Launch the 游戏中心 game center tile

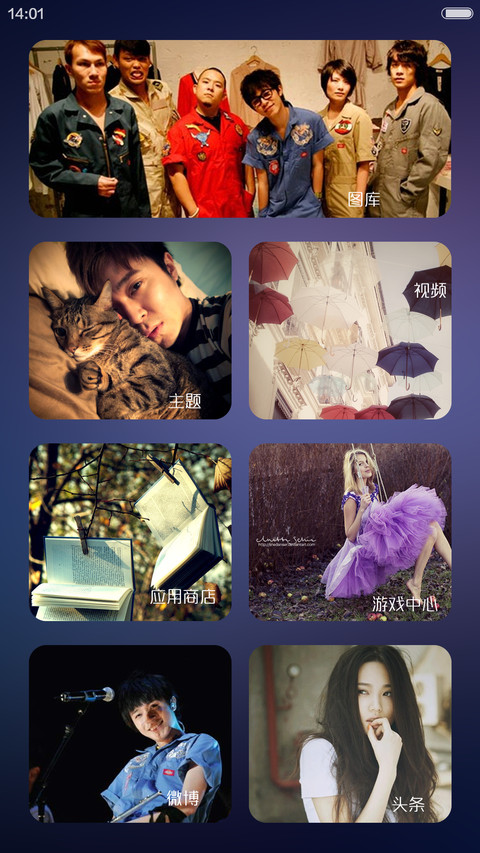[x=350, y=532]
